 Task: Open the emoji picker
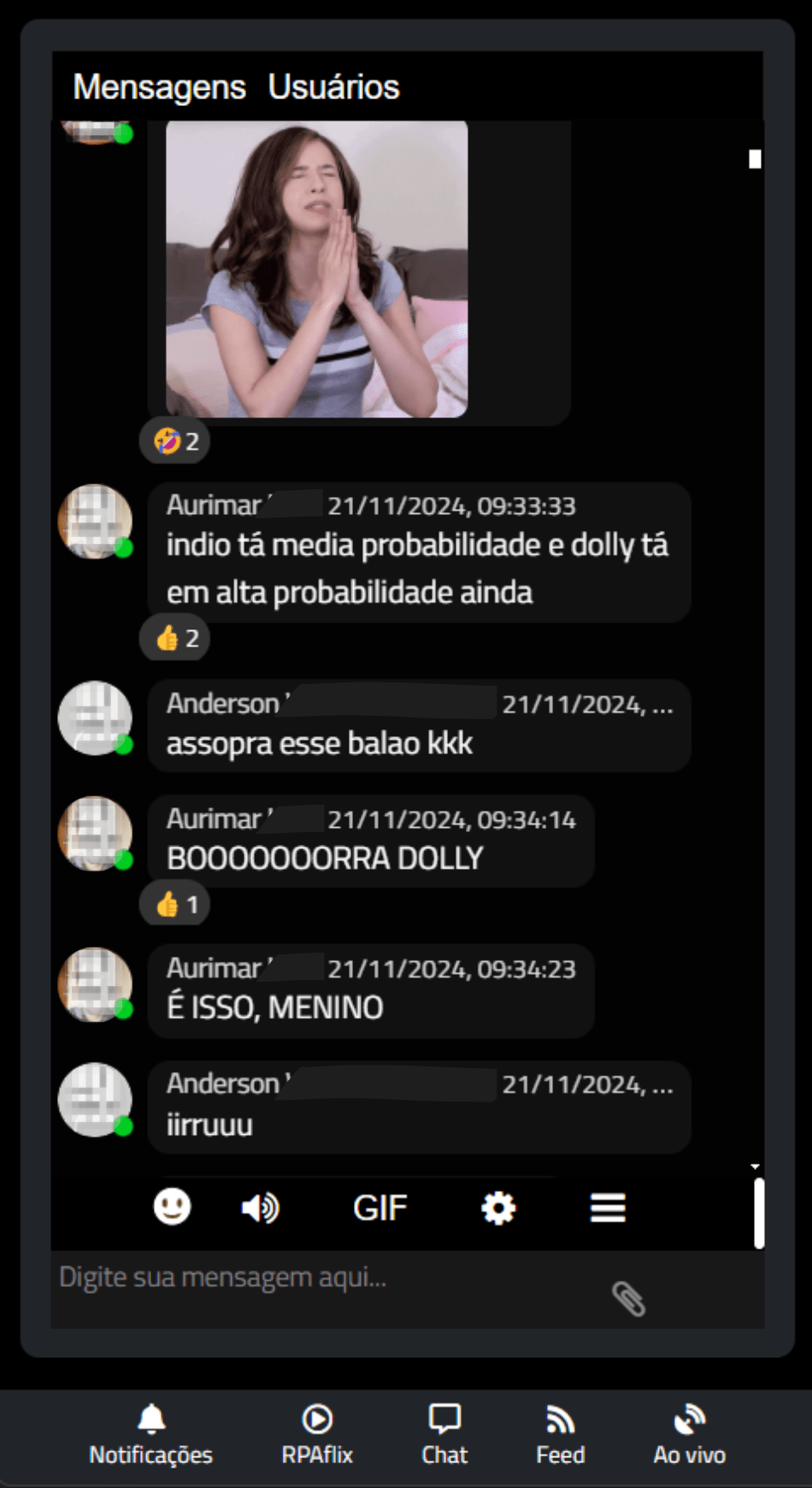point(172,1208)
